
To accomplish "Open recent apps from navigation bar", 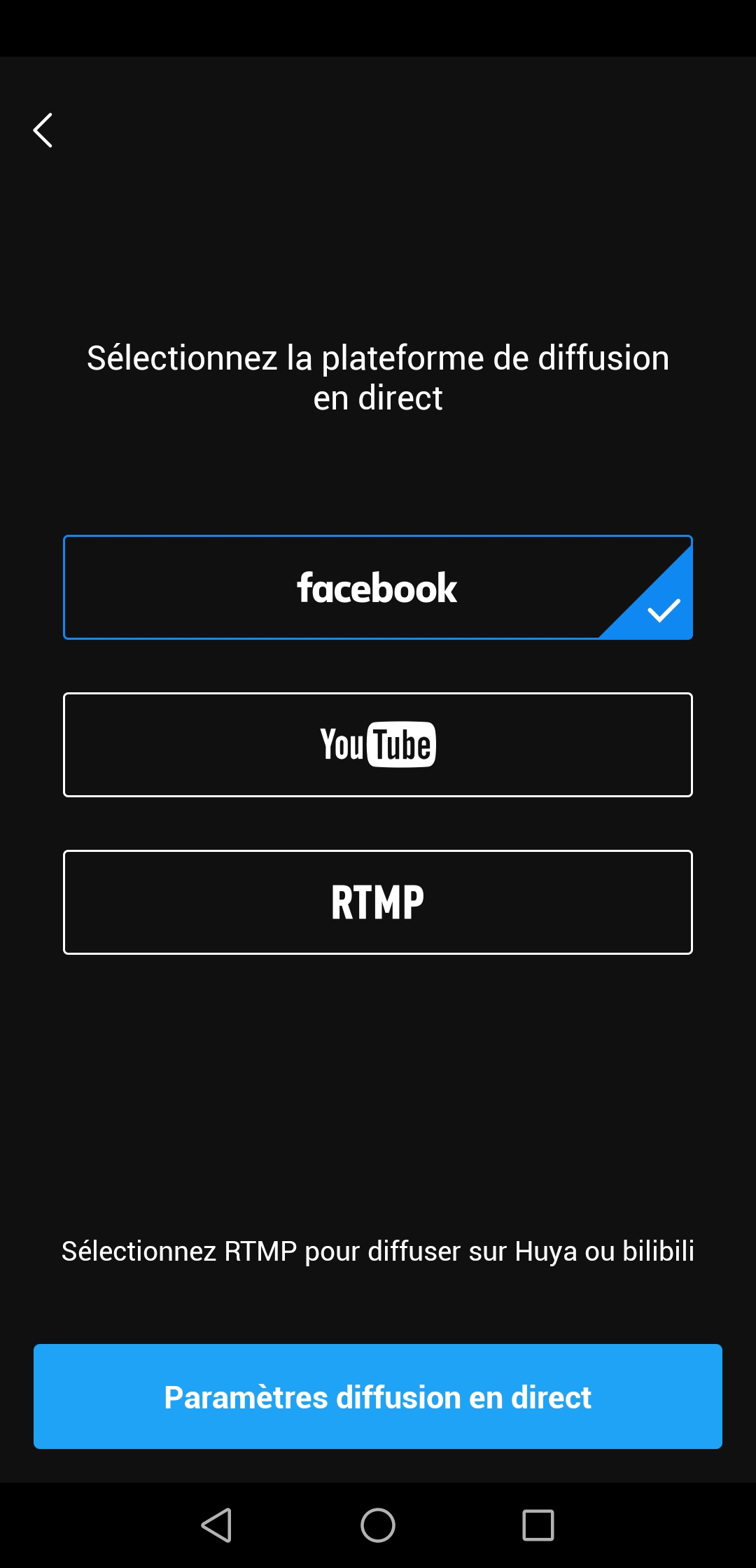I will [x=538, y=1525].
